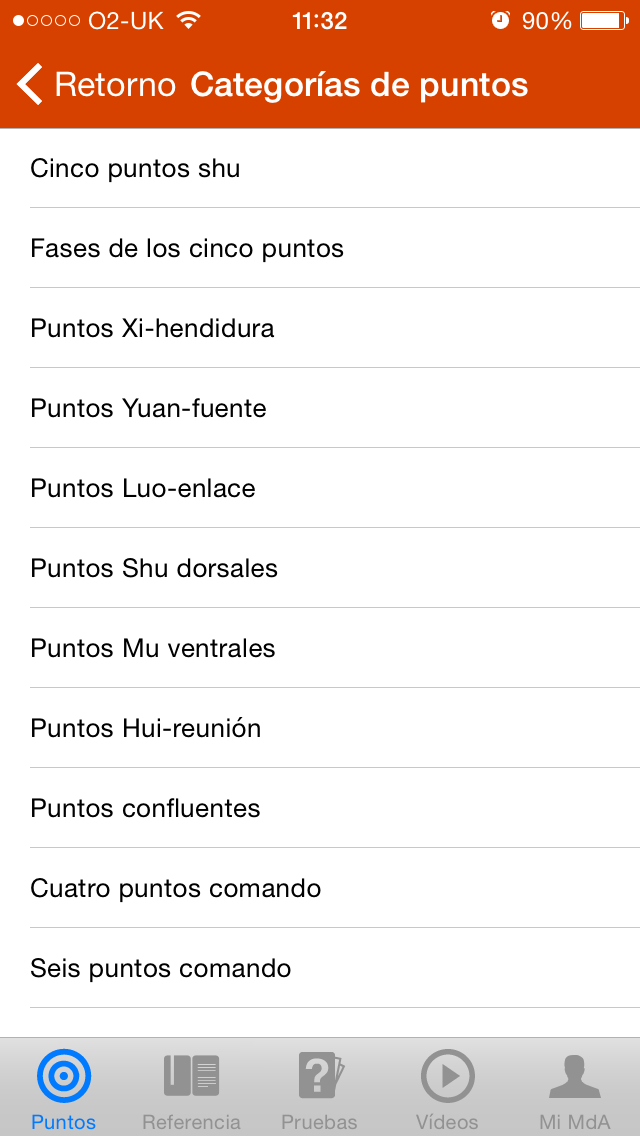
Task: Open Puntos Shu dorsales
Action: click(320, 568)
